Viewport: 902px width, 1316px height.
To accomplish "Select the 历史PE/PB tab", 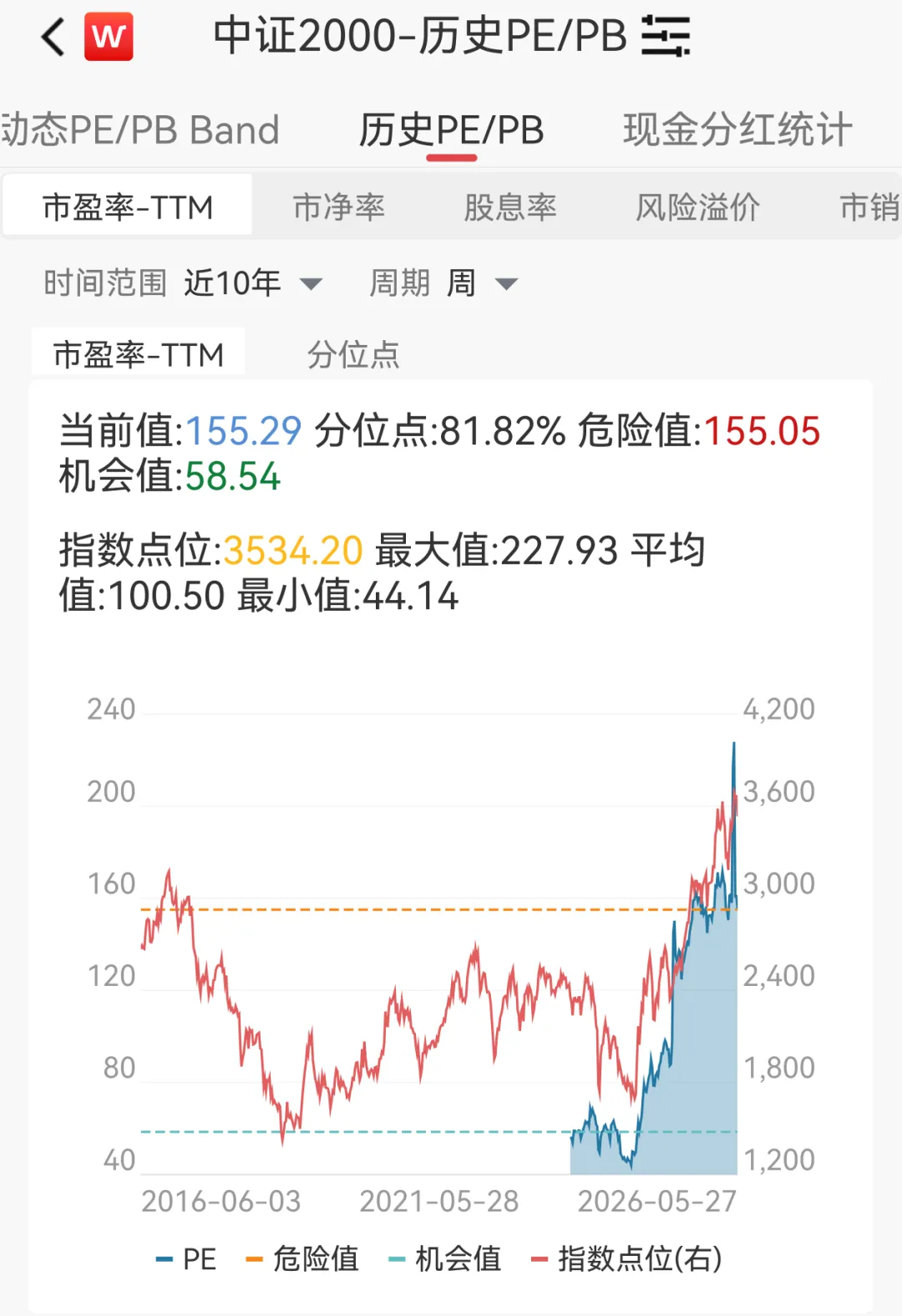I will pos(452,130).
